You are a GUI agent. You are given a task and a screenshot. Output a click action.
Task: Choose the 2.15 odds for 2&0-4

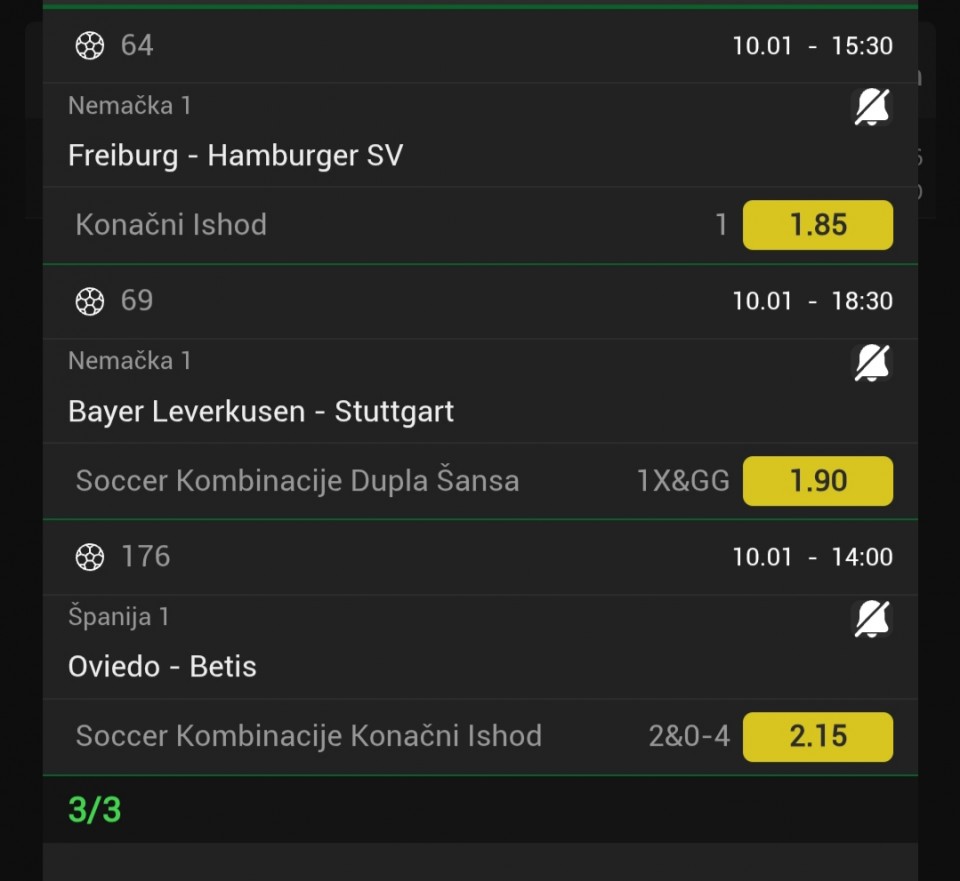[x=817, y=737]
